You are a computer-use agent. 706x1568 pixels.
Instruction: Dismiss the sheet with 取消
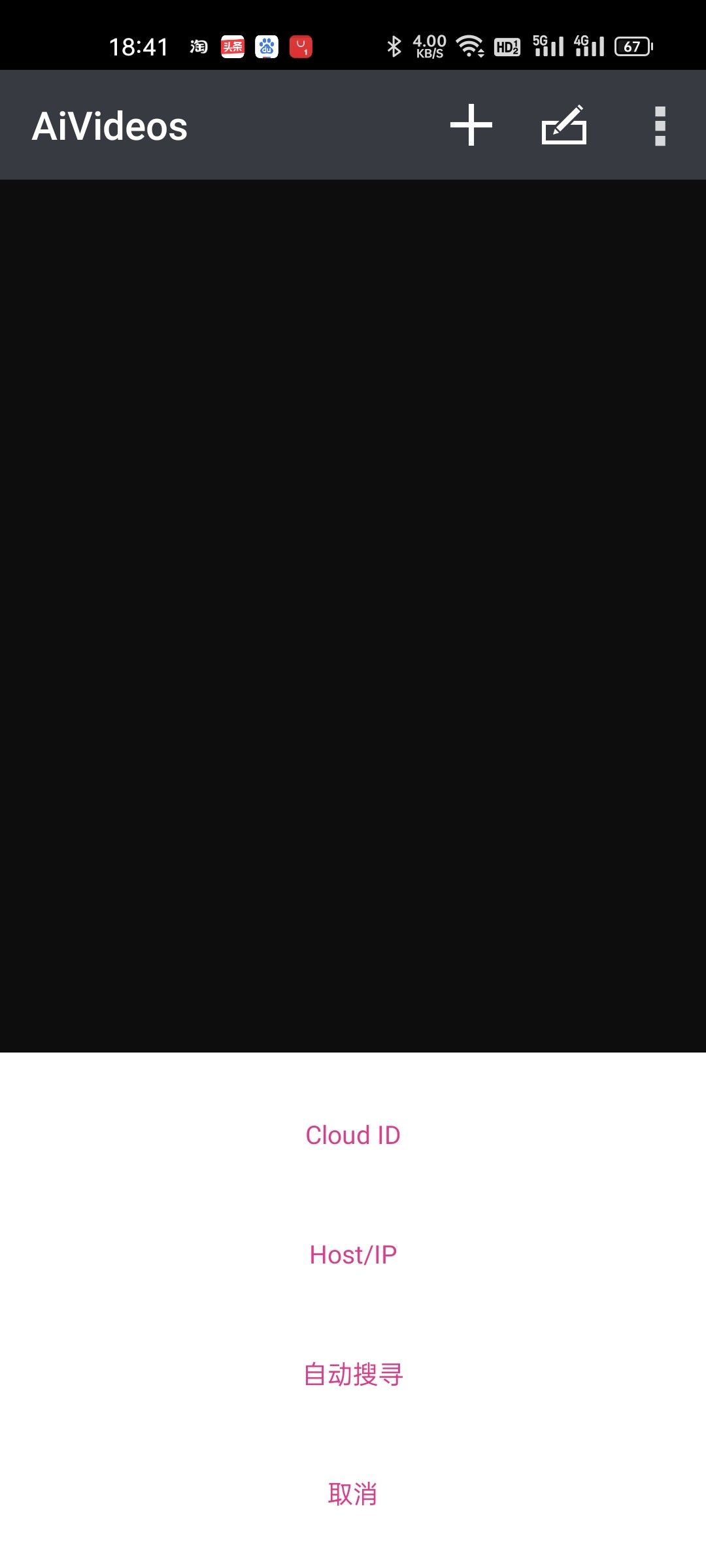pos(353,1494)
